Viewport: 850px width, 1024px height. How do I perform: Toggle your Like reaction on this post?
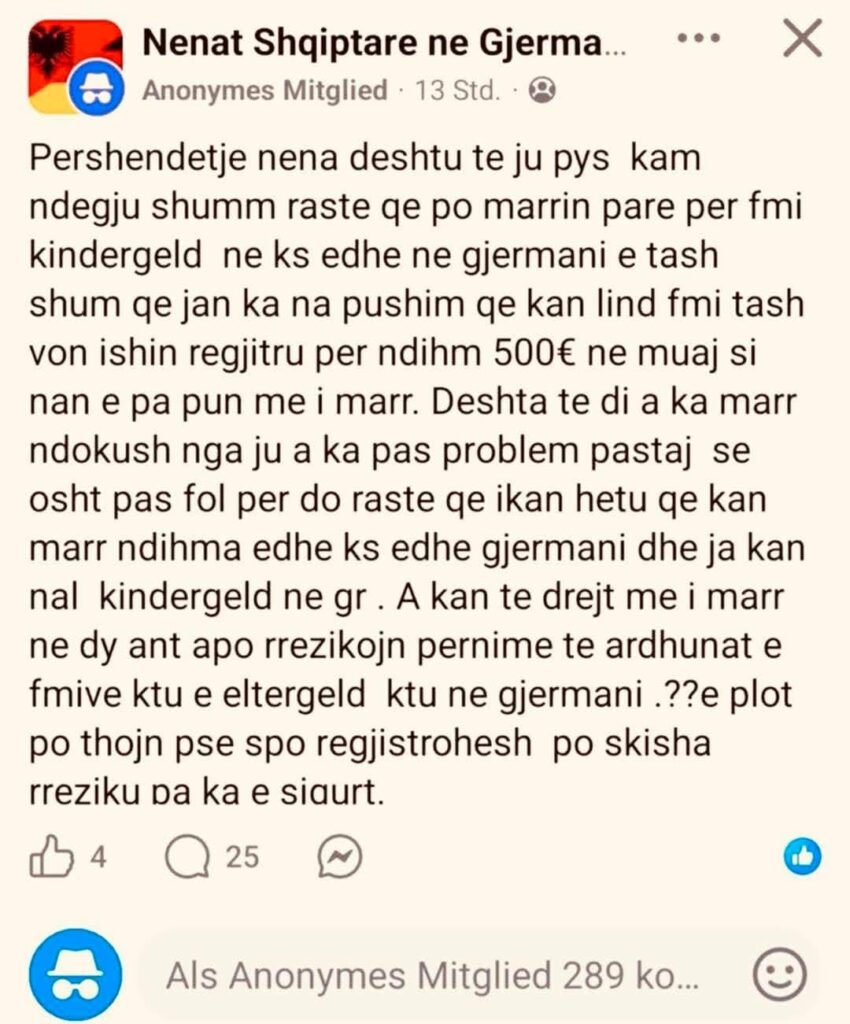coord(50,856)
